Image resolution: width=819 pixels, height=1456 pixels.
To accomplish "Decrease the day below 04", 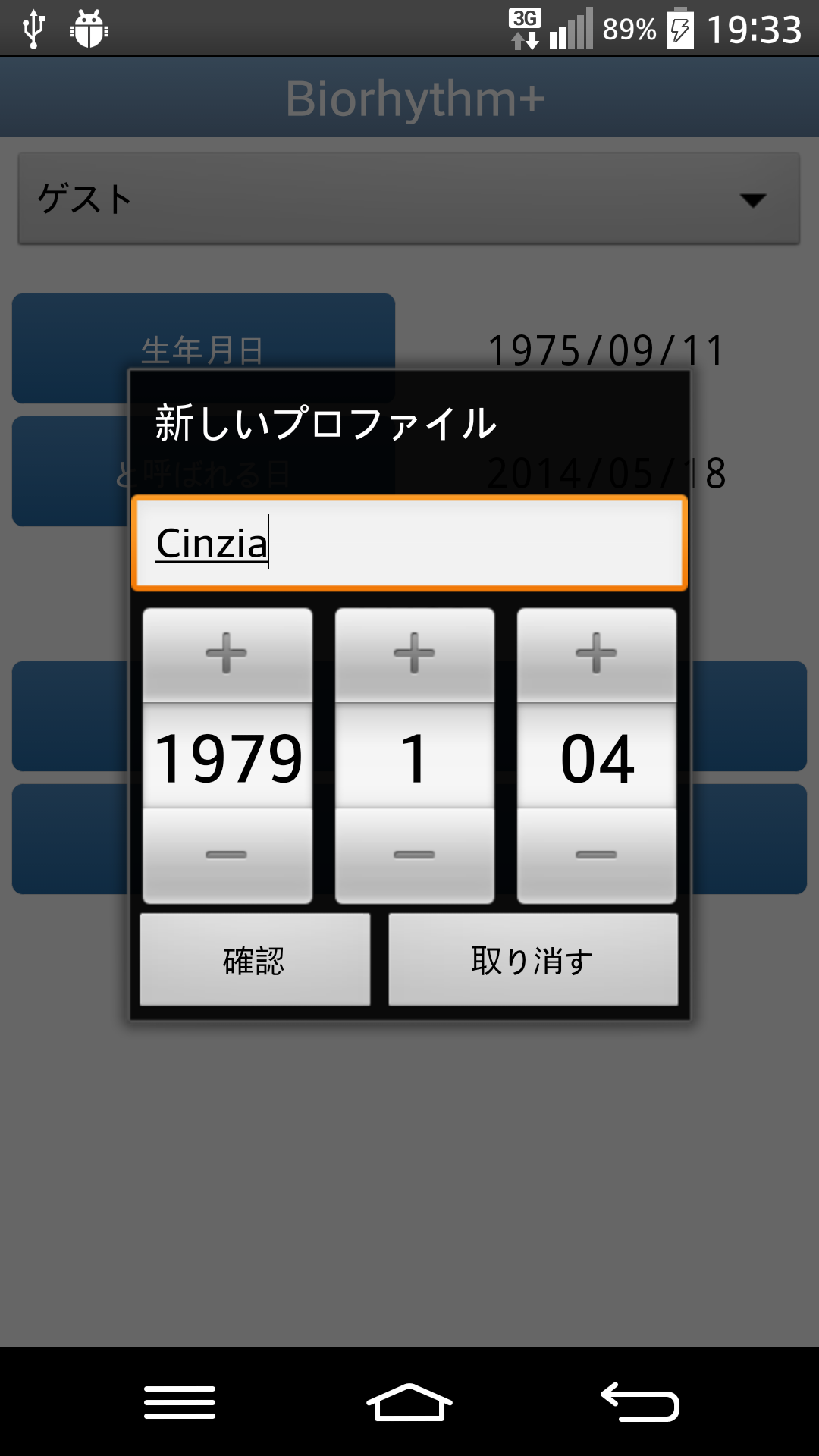I will [x=596, y=855].
